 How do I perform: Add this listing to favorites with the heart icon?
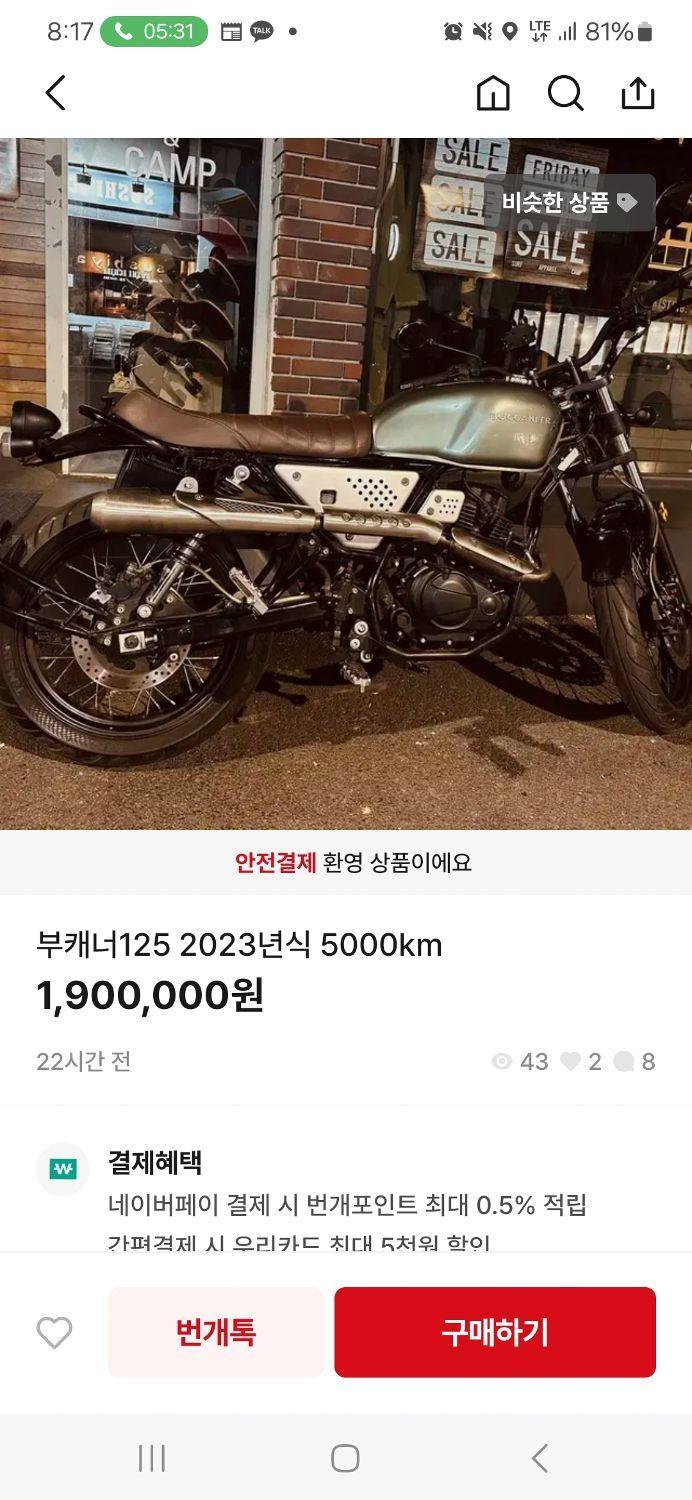click(54, 1332)
